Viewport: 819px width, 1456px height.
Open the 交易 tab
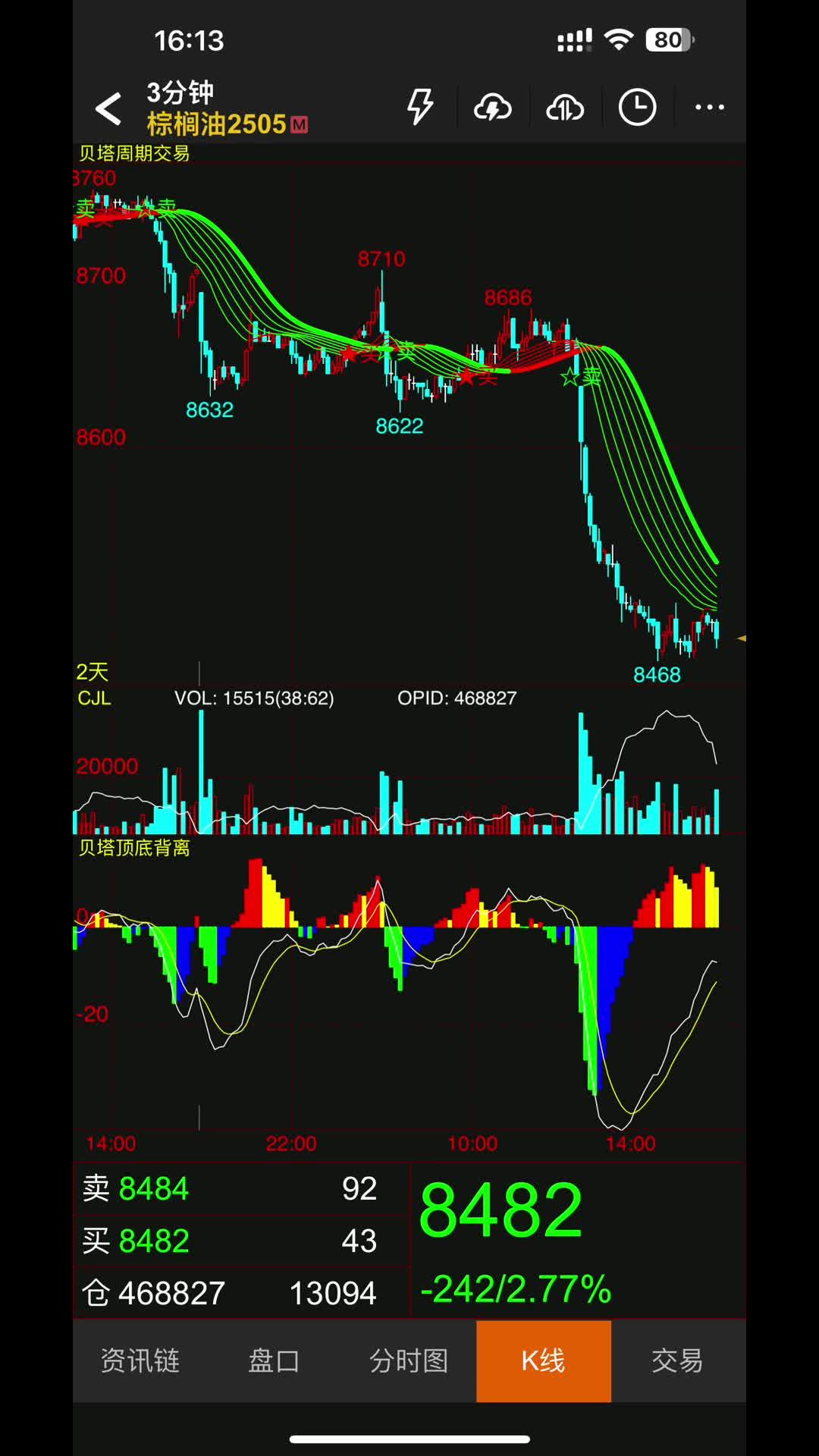pos(677,1360)
